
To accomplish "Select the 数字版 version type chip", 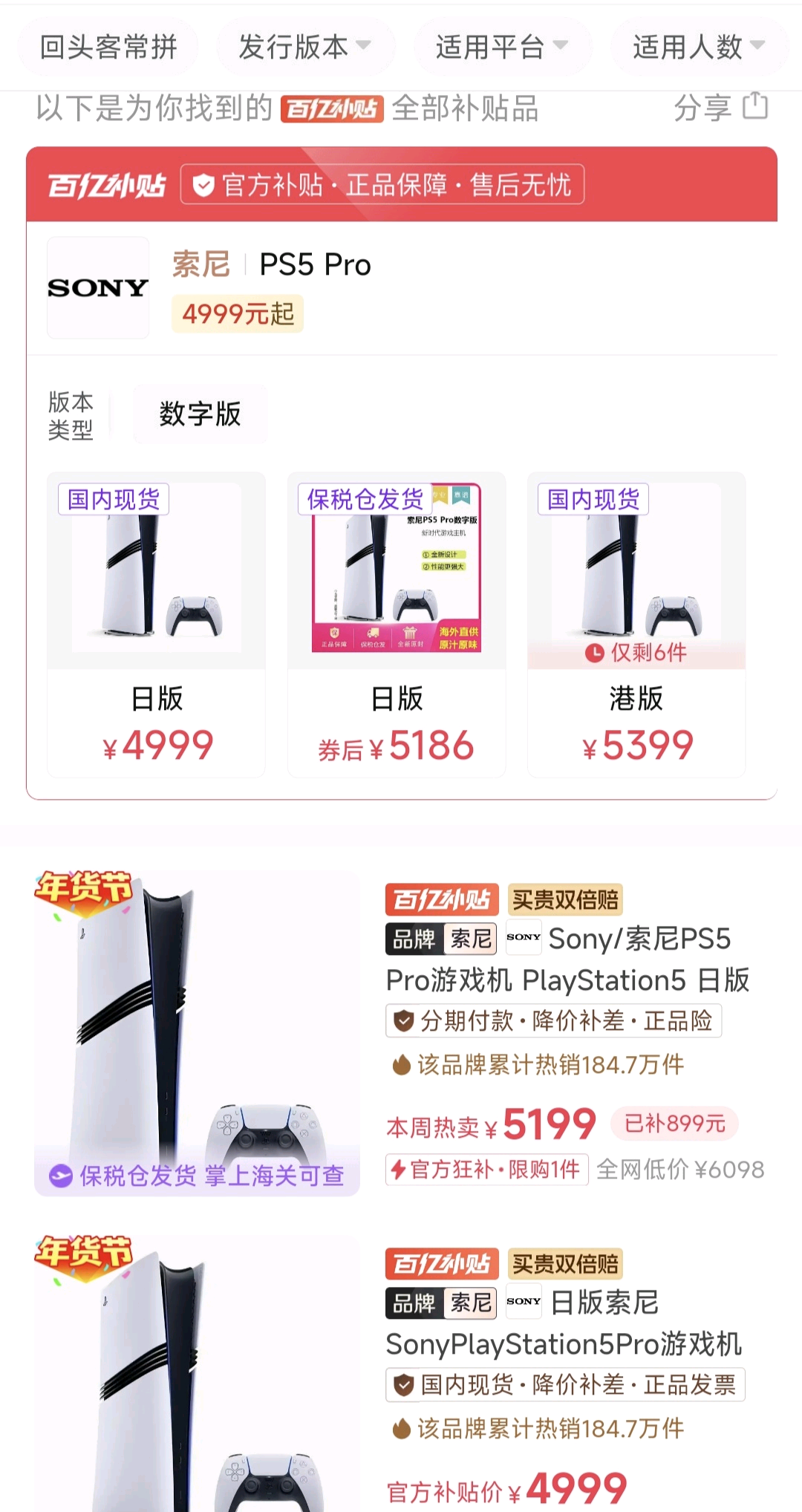I will pos(200,414).
